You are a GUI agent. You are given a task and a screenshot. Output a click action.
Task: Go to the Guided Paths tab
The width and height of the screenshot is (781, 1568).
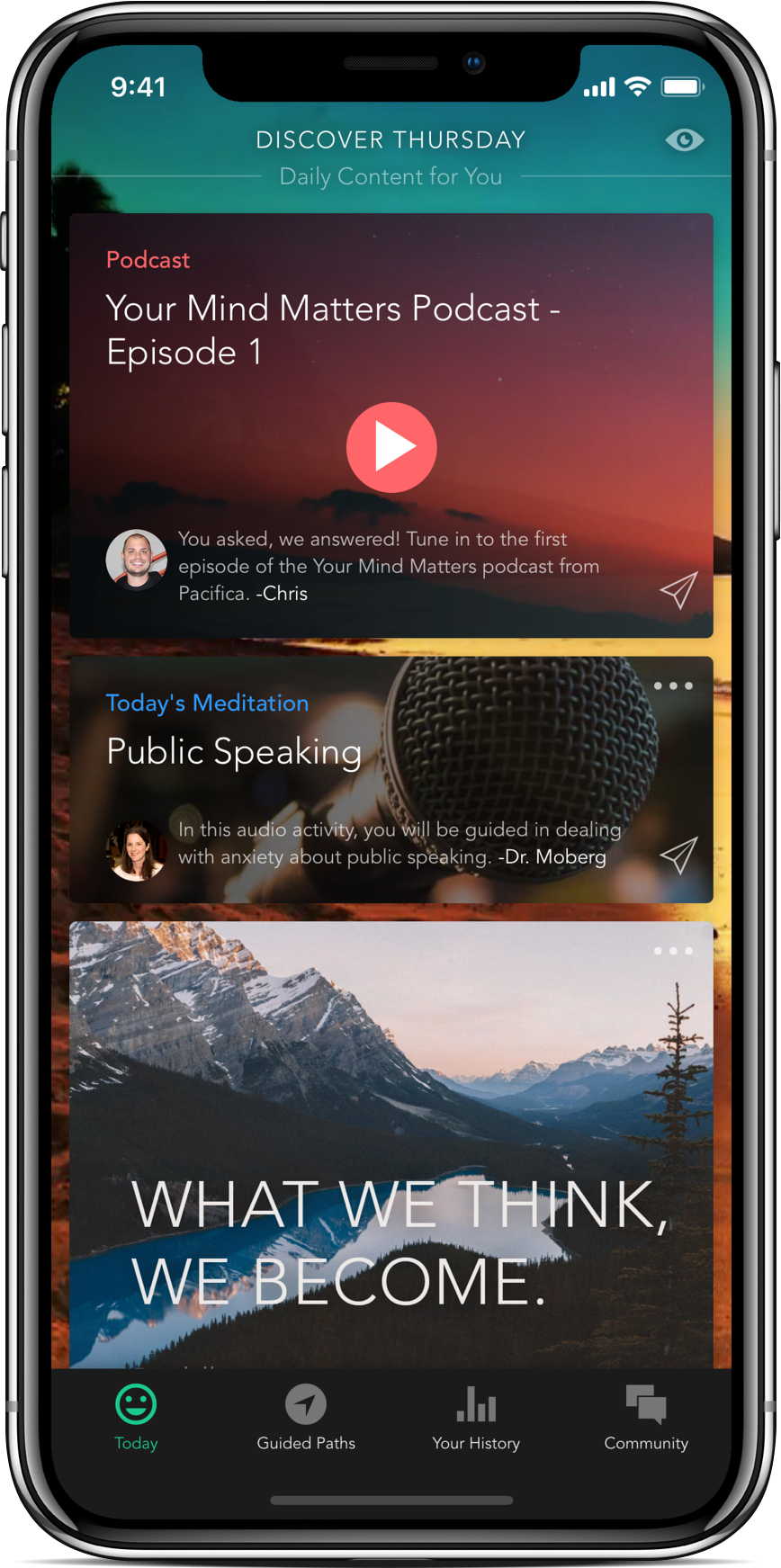click(306, 1418)
